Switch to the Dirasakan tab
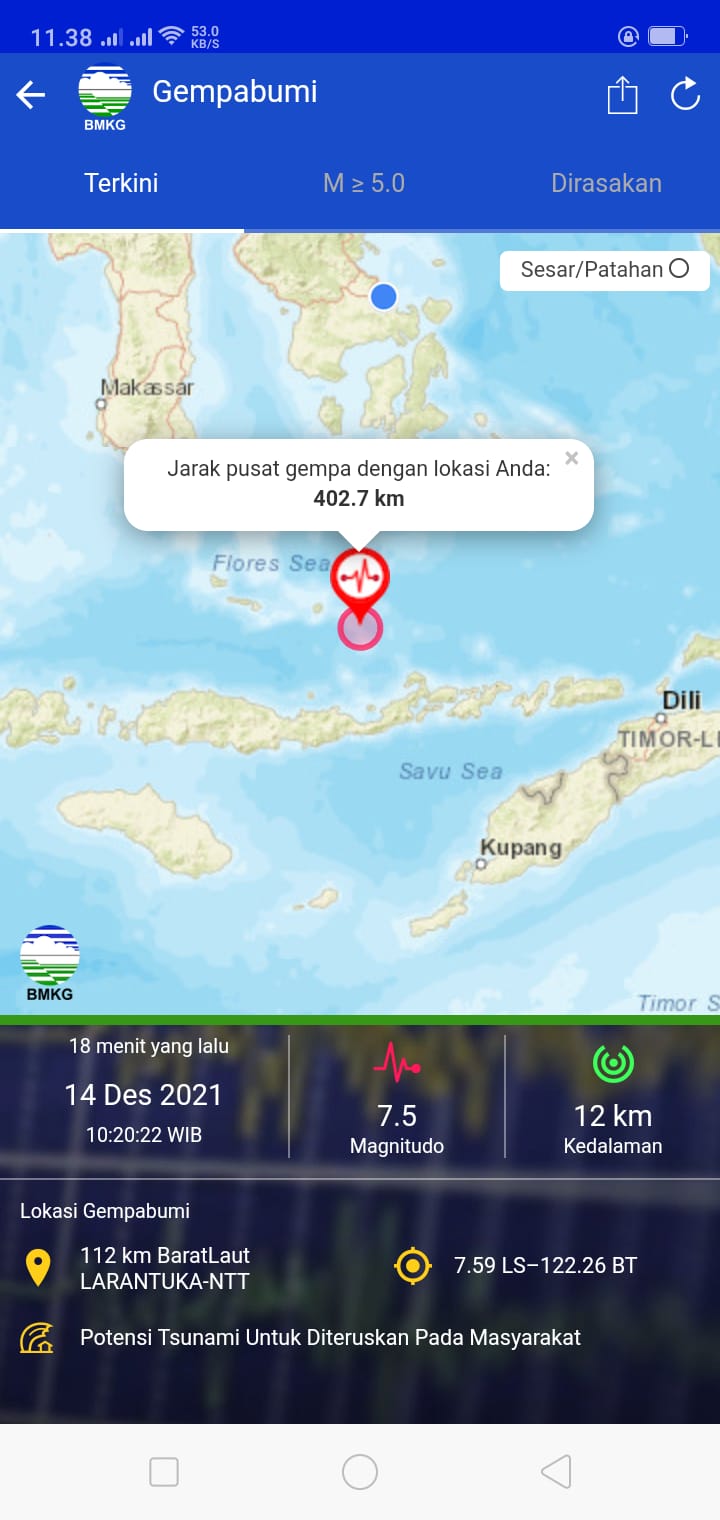Viewport: 720px width, 1520px height. 606,183
